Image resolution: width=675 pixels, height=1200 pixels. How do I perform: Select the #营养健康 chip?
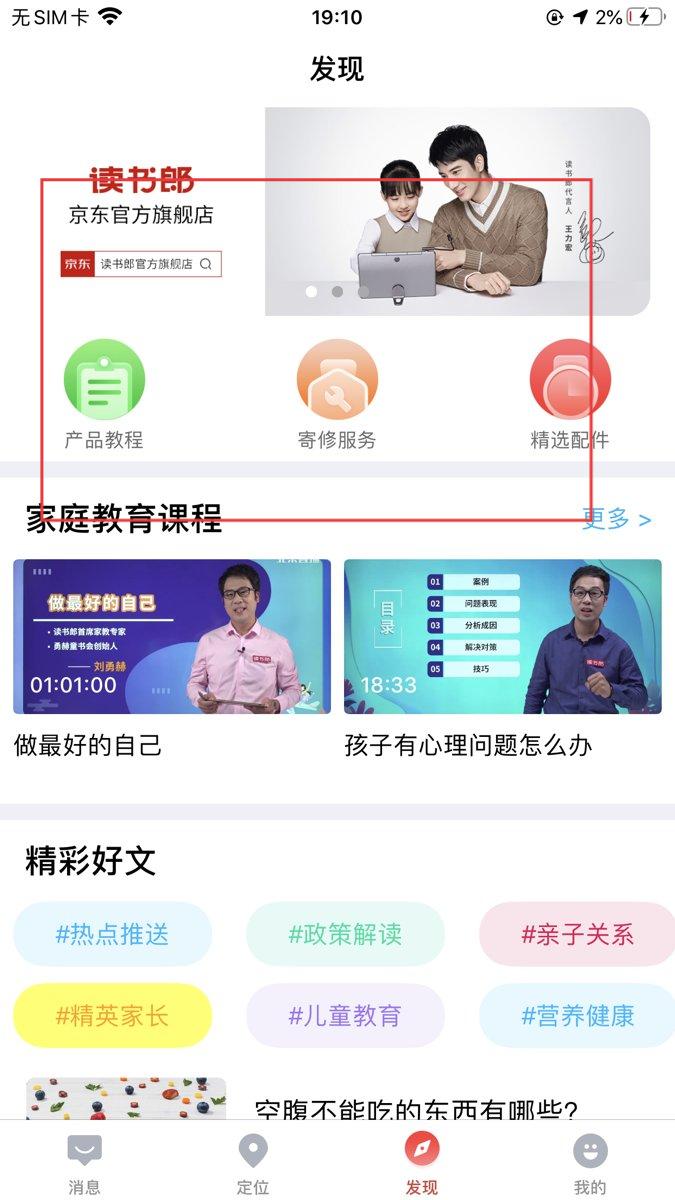point(577,1015)
